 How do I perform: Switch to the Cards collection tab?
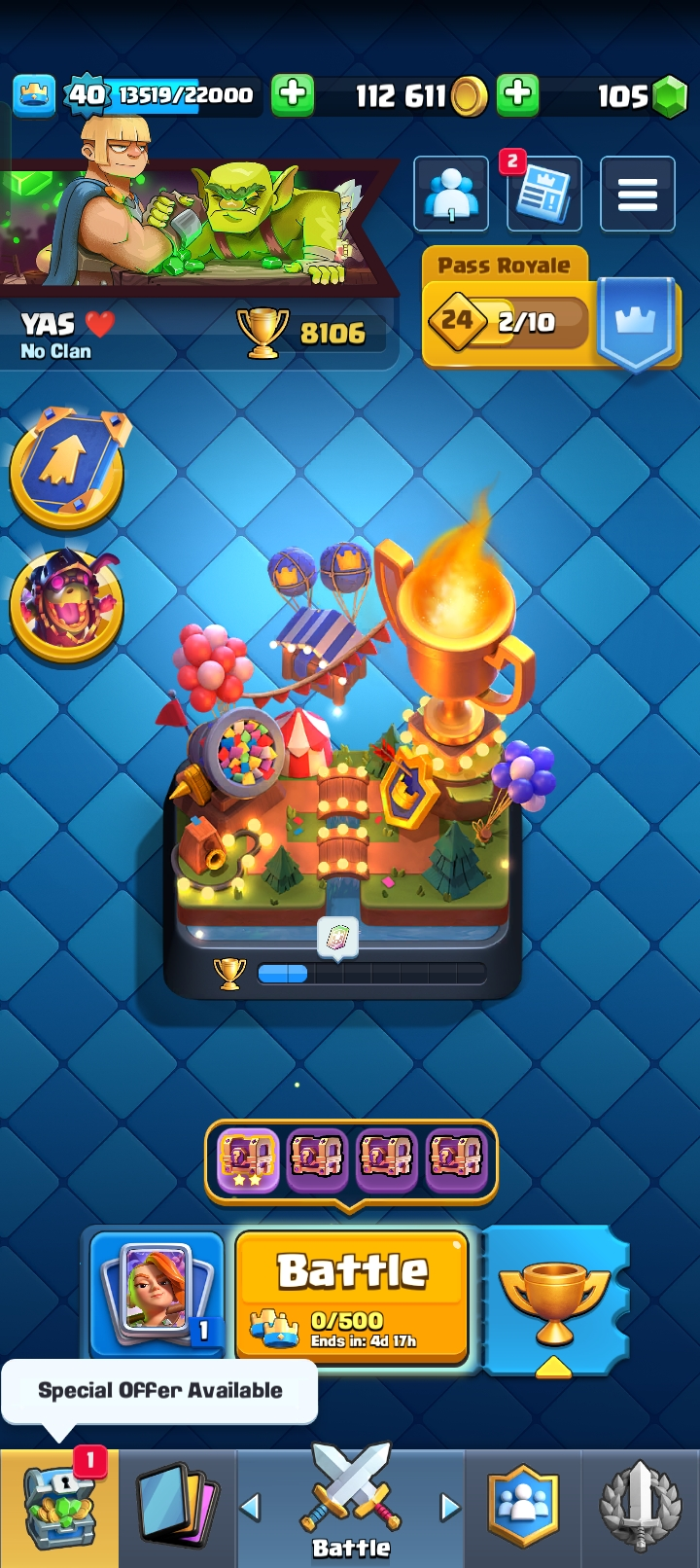tap(177, 1508)
